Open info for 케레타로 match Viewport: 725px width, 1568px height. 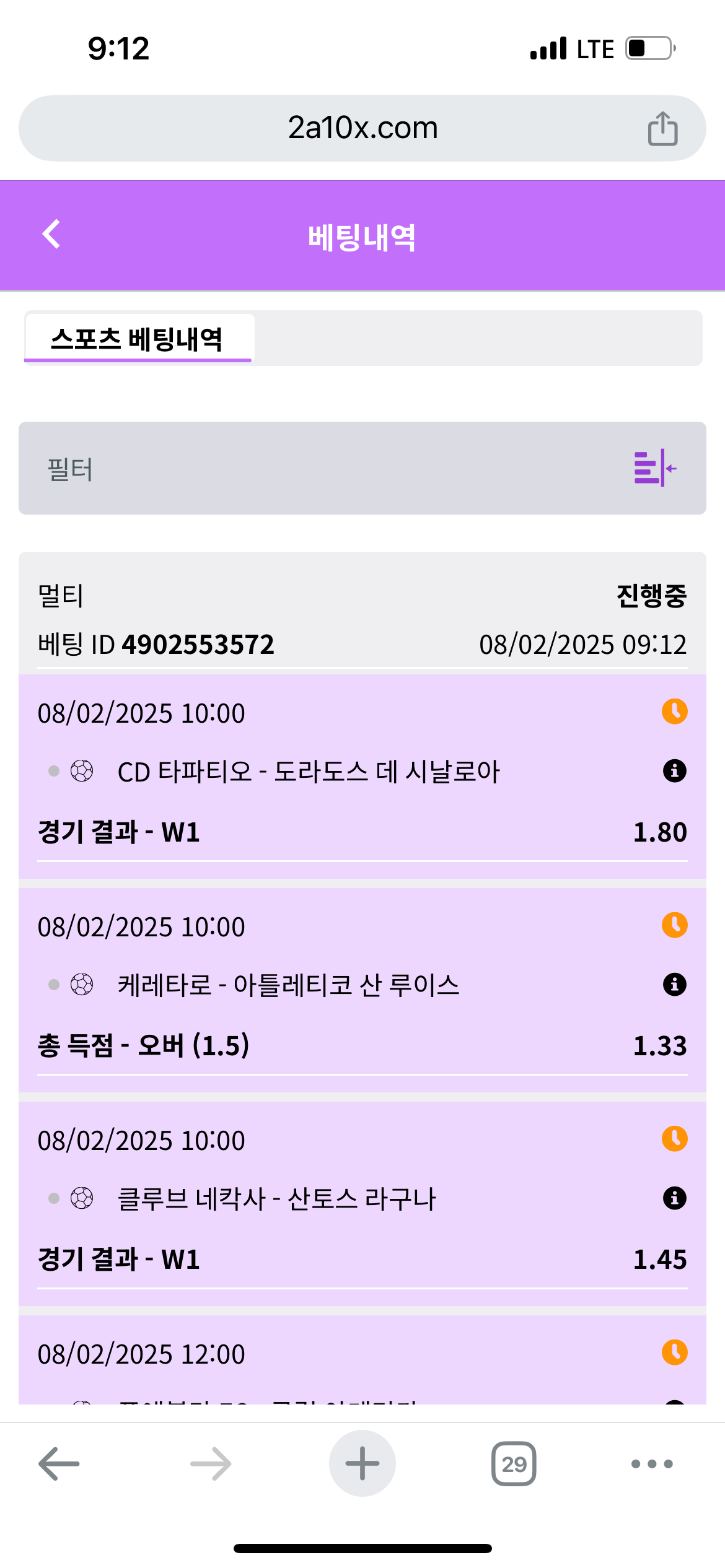click(x=674, y=985)
